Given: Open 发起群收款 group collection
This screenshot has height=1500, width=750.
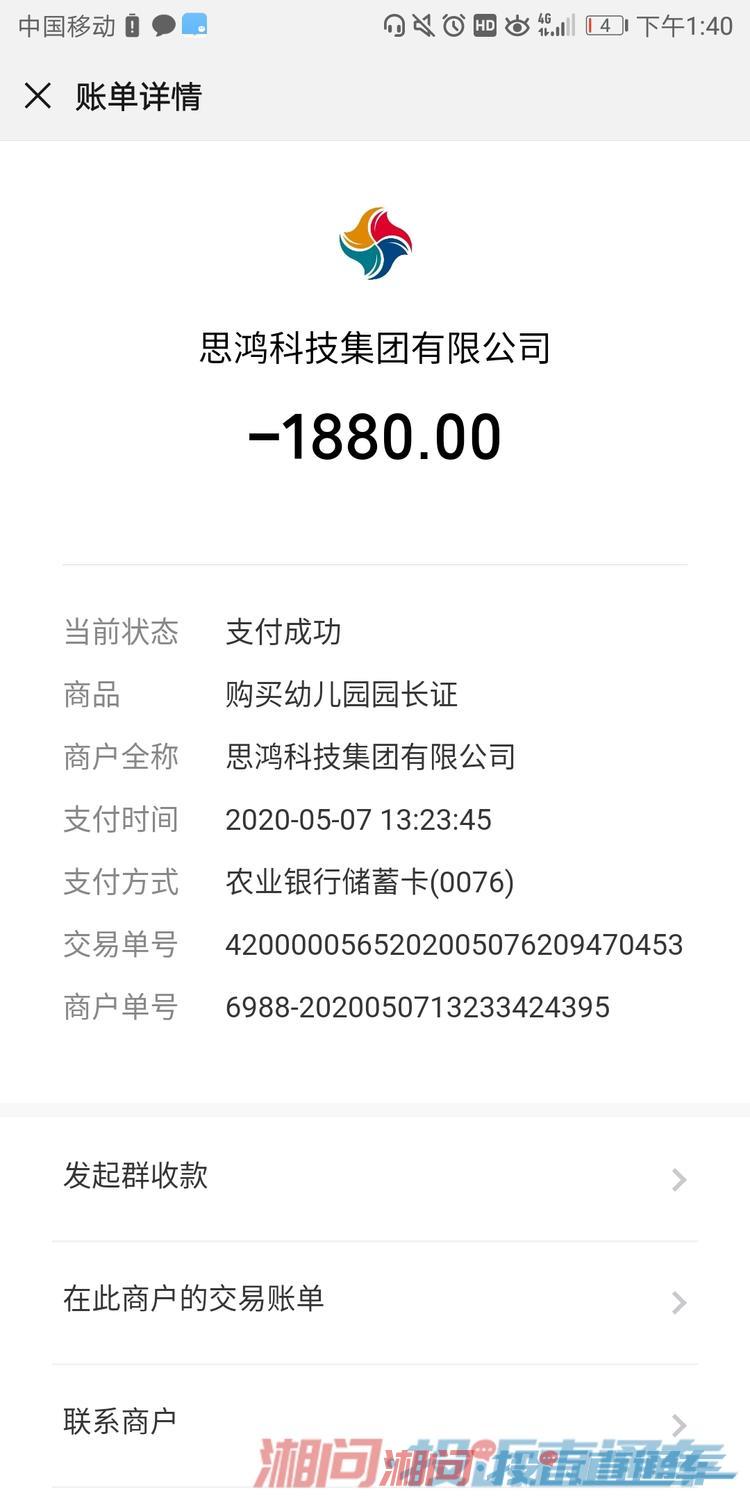Looking at the screenshot, I should 374,1176.
